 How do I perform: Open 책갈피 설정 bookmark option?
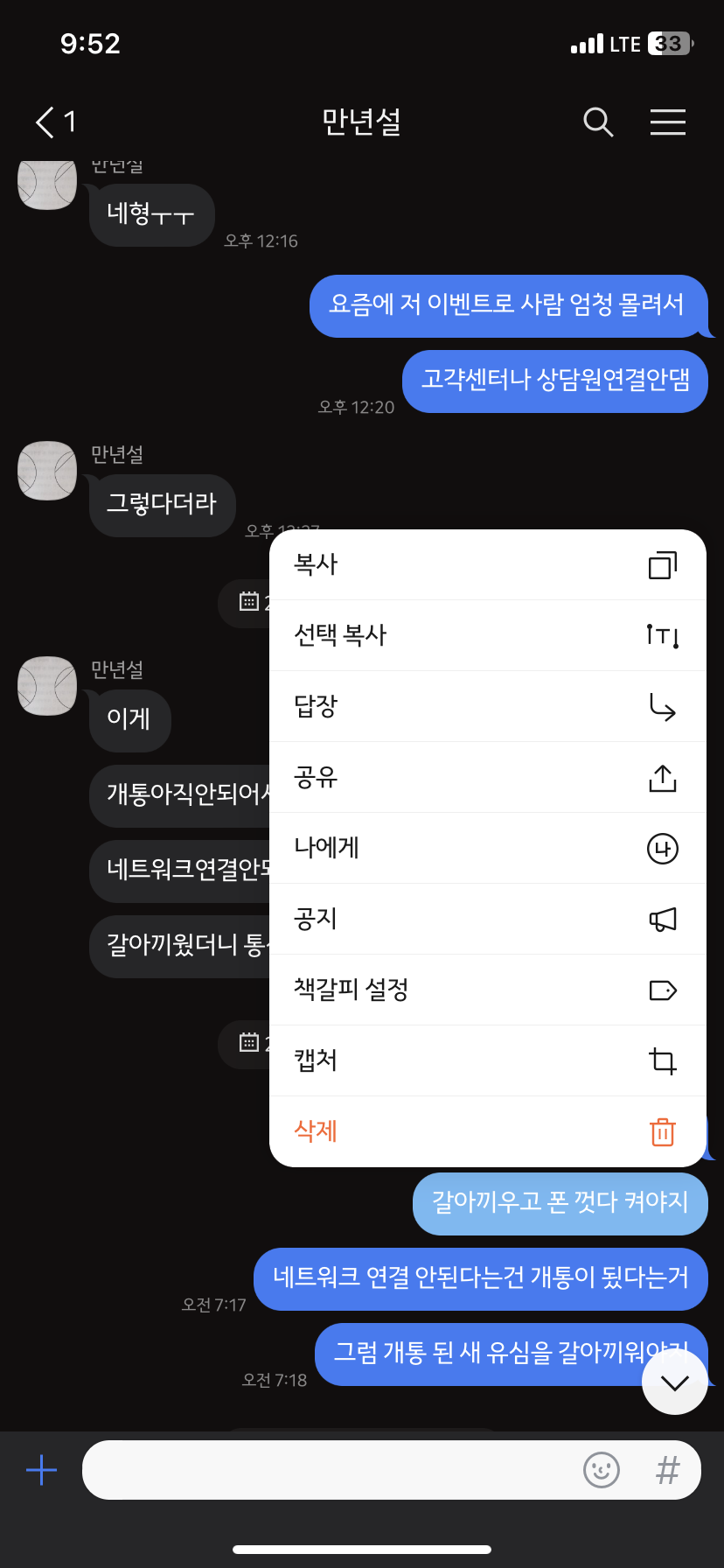[x=488, y=990]
